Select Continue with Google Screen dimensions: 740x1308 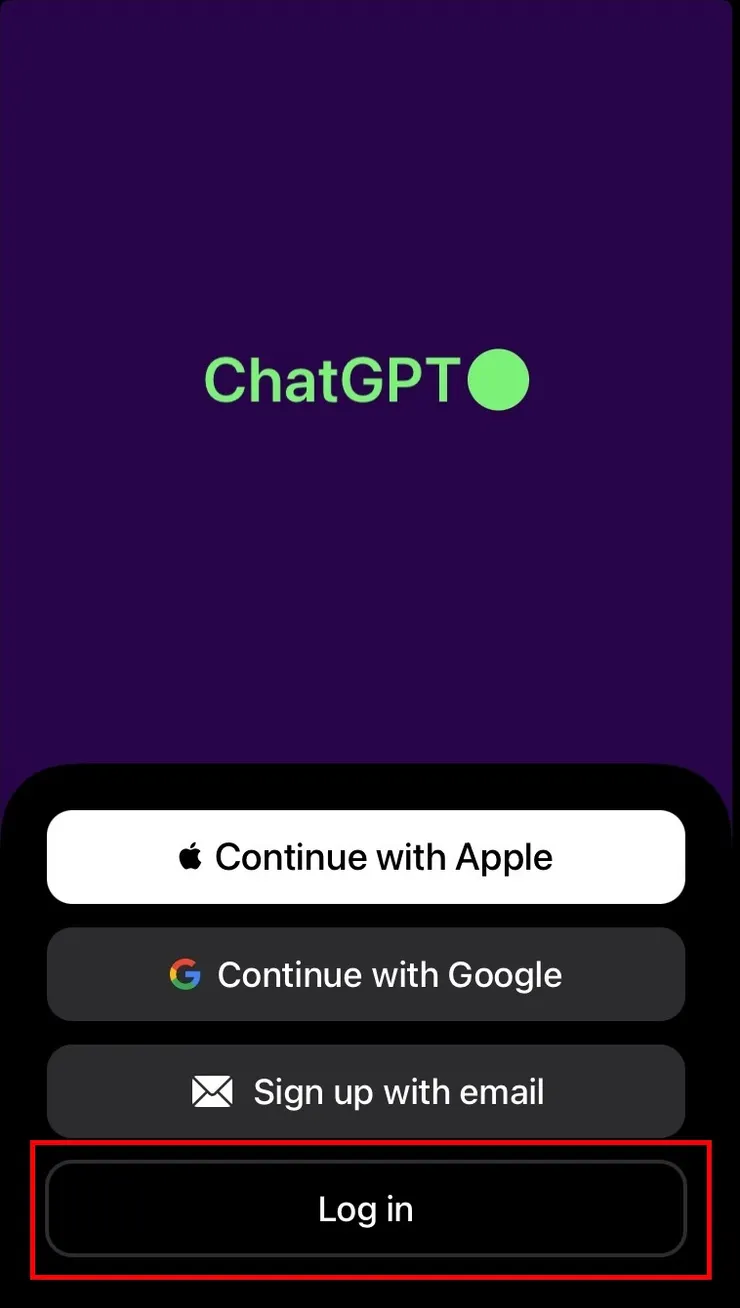click(x=366, y=974)
